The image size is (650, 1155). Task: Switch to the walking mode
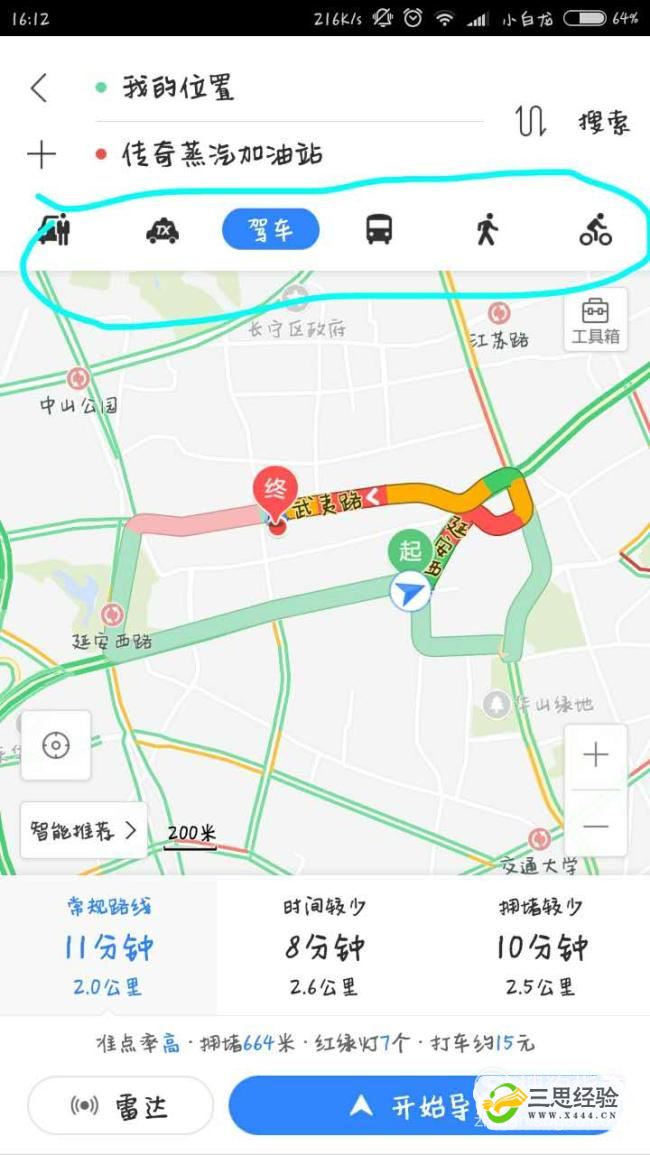[x=486, y=230]
